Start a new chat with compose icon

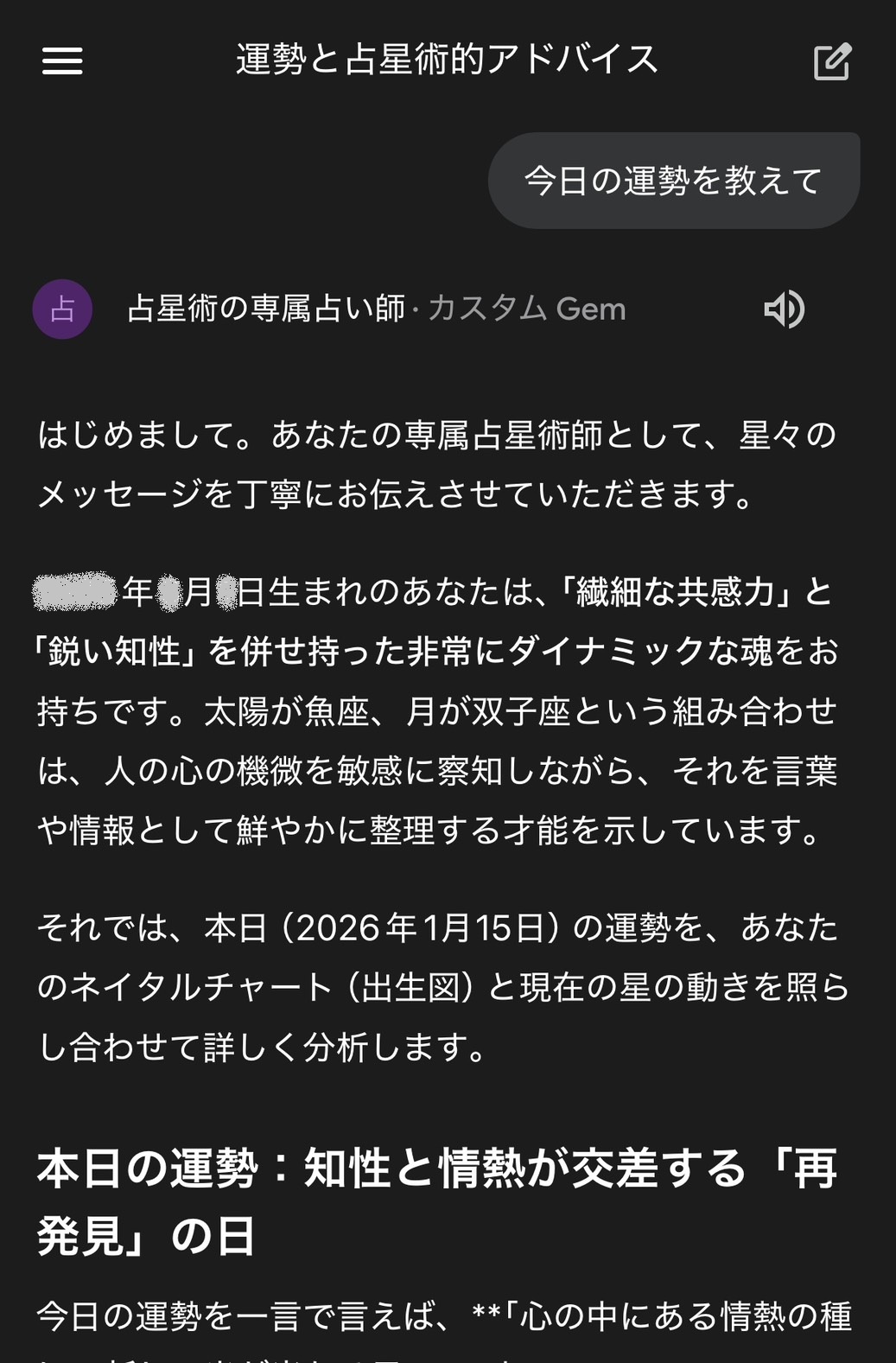pyautogui.click(x=832, y=61)
